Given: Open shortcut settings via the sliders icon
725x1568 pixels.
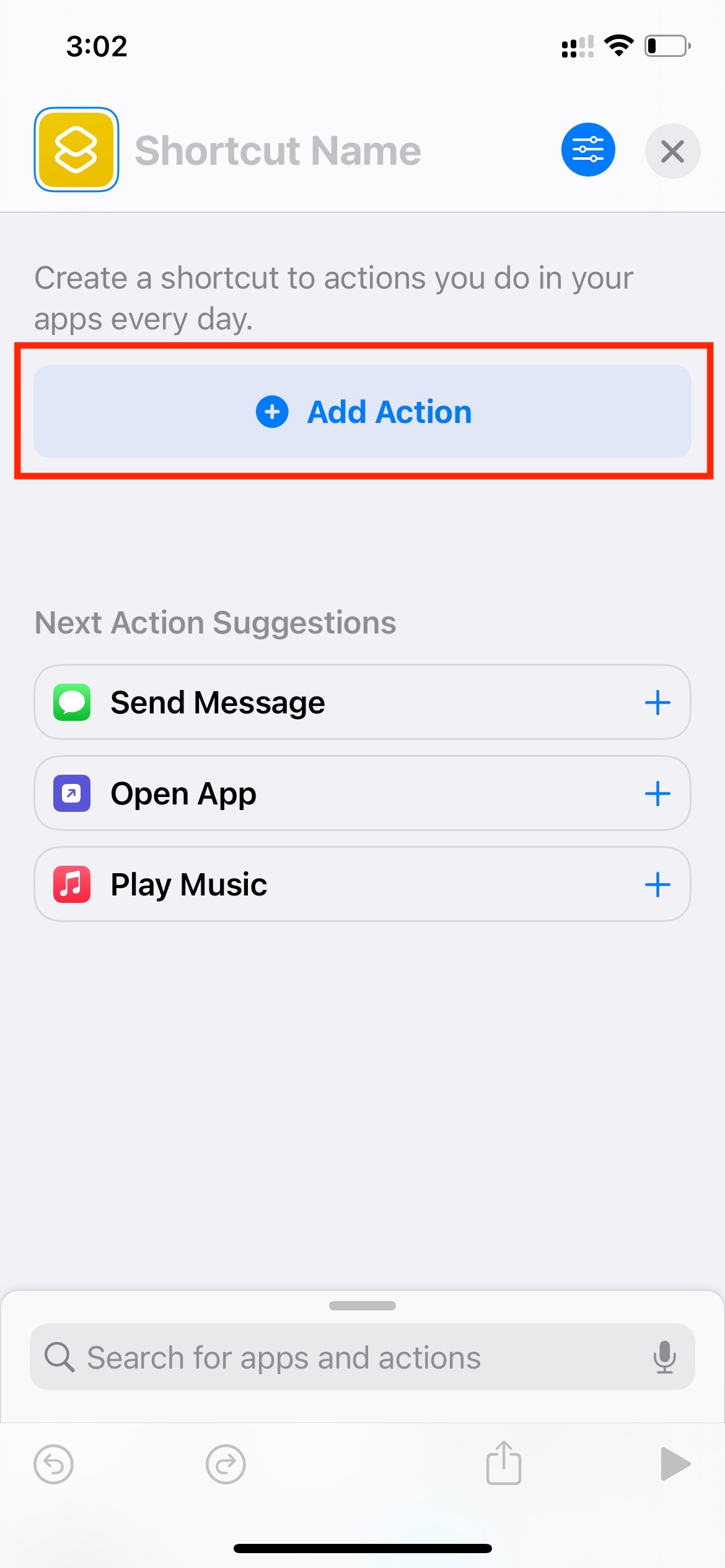Looking at the screenshot, I should 587,149.
